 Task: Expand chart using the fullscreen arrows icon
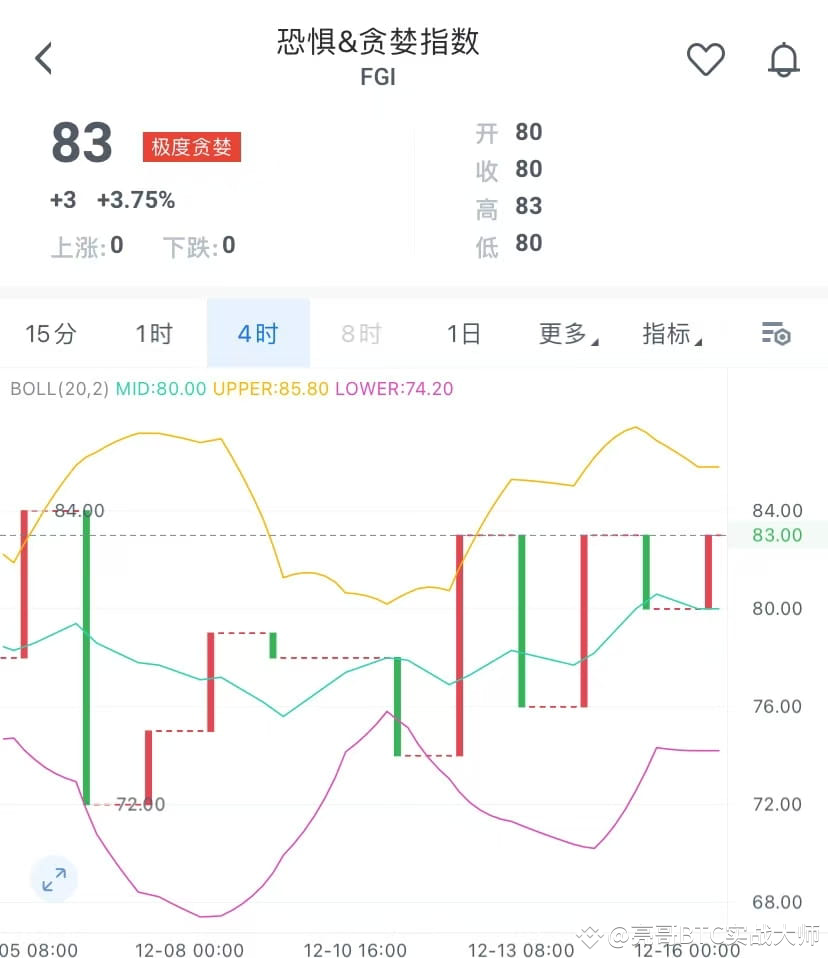coord(54,879)
